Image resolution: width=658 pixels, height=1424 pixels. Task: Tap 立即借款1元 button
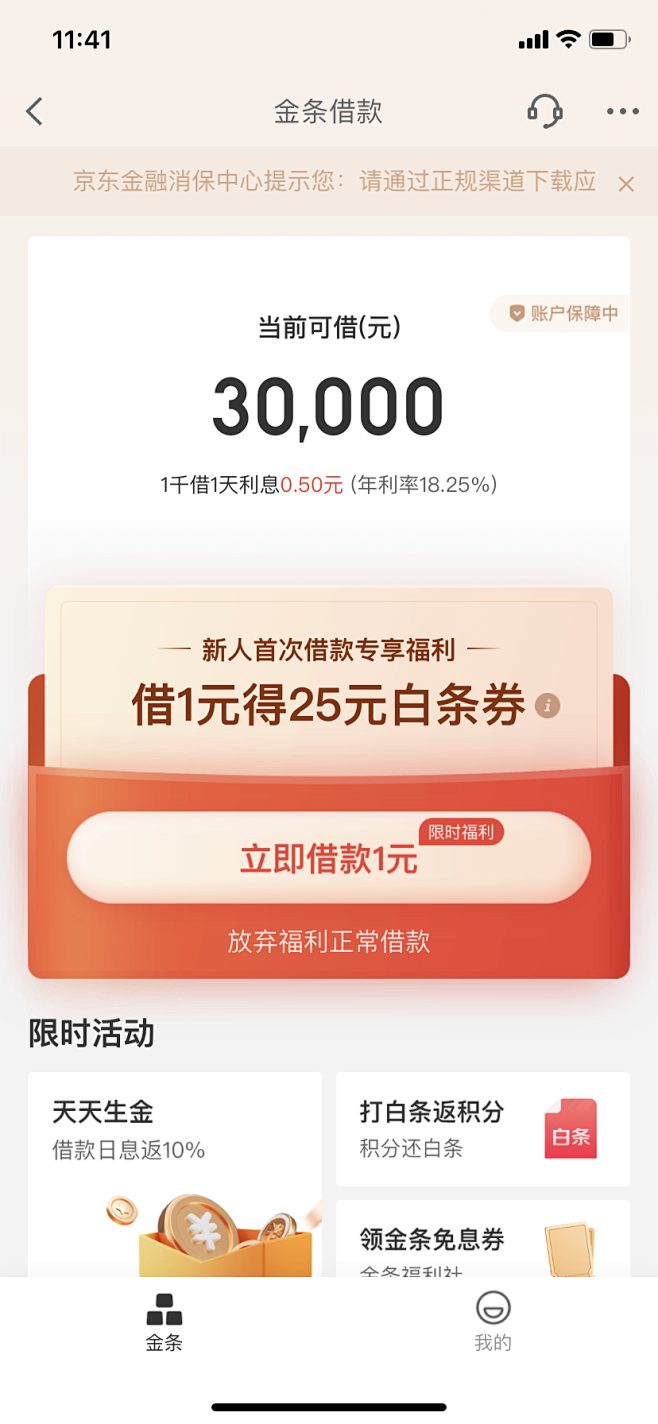329,858
